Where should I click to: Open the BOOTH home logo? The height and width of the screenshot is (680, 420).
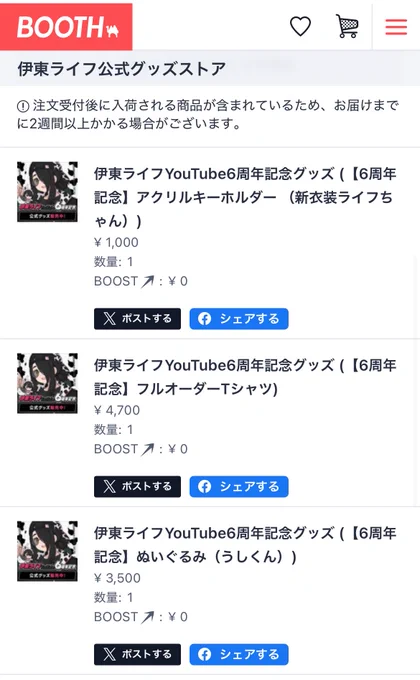point(66,27)
